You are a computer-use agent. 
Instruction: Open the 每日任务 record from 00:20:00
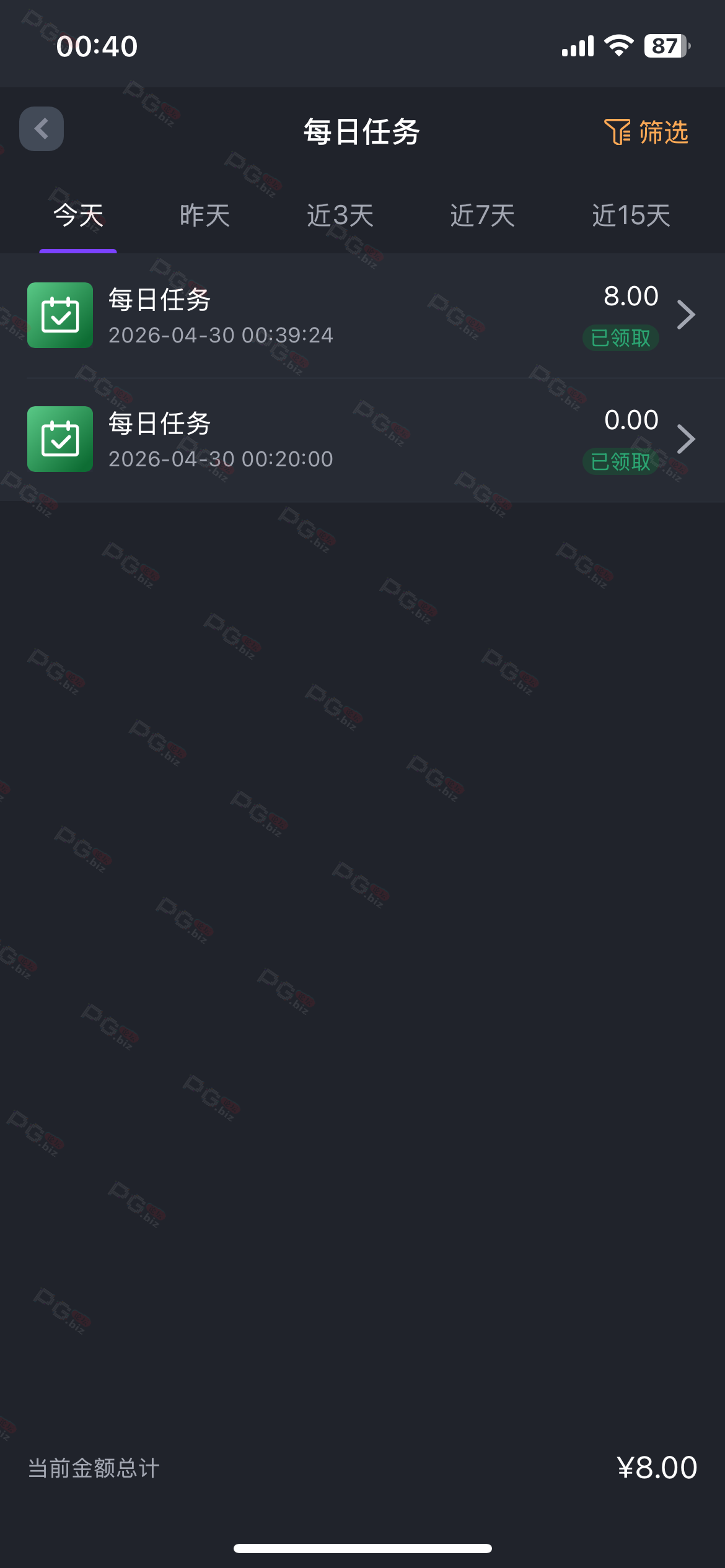tap(362, 440)
